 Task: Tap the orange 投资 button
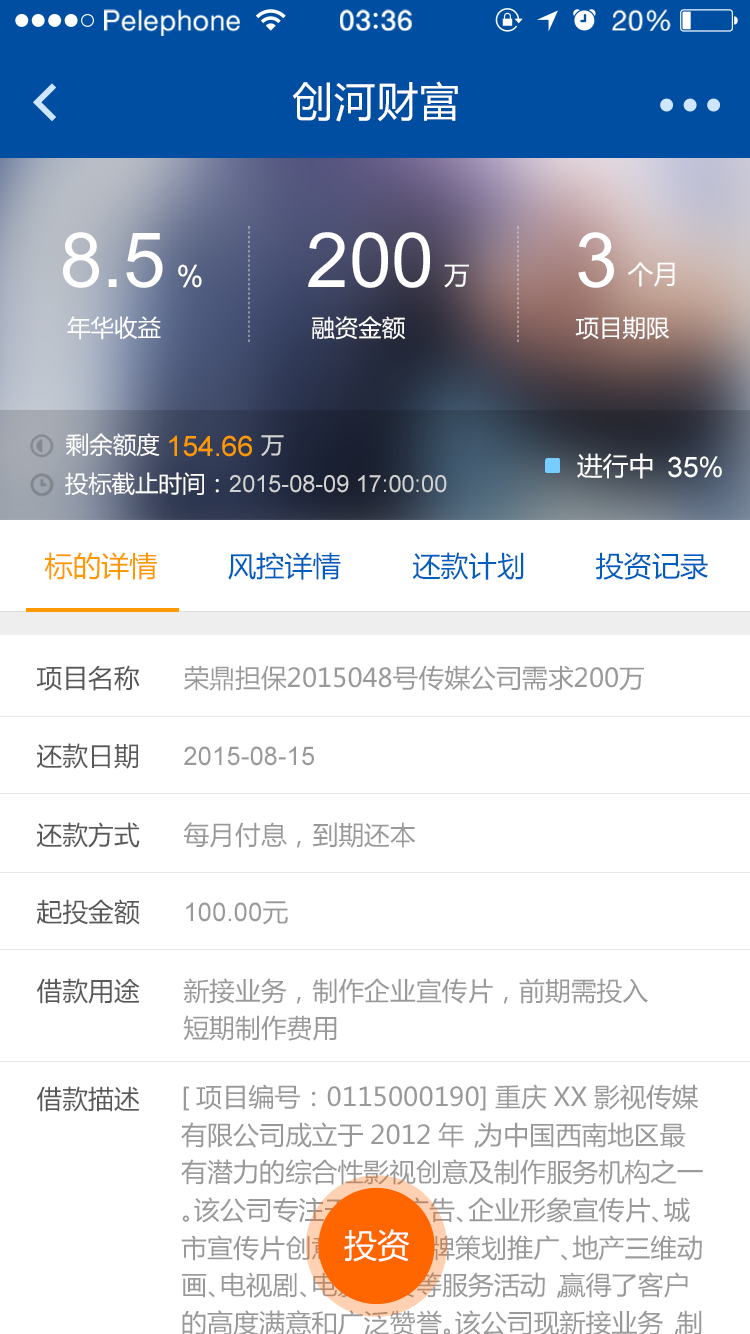click(377, 1246)
